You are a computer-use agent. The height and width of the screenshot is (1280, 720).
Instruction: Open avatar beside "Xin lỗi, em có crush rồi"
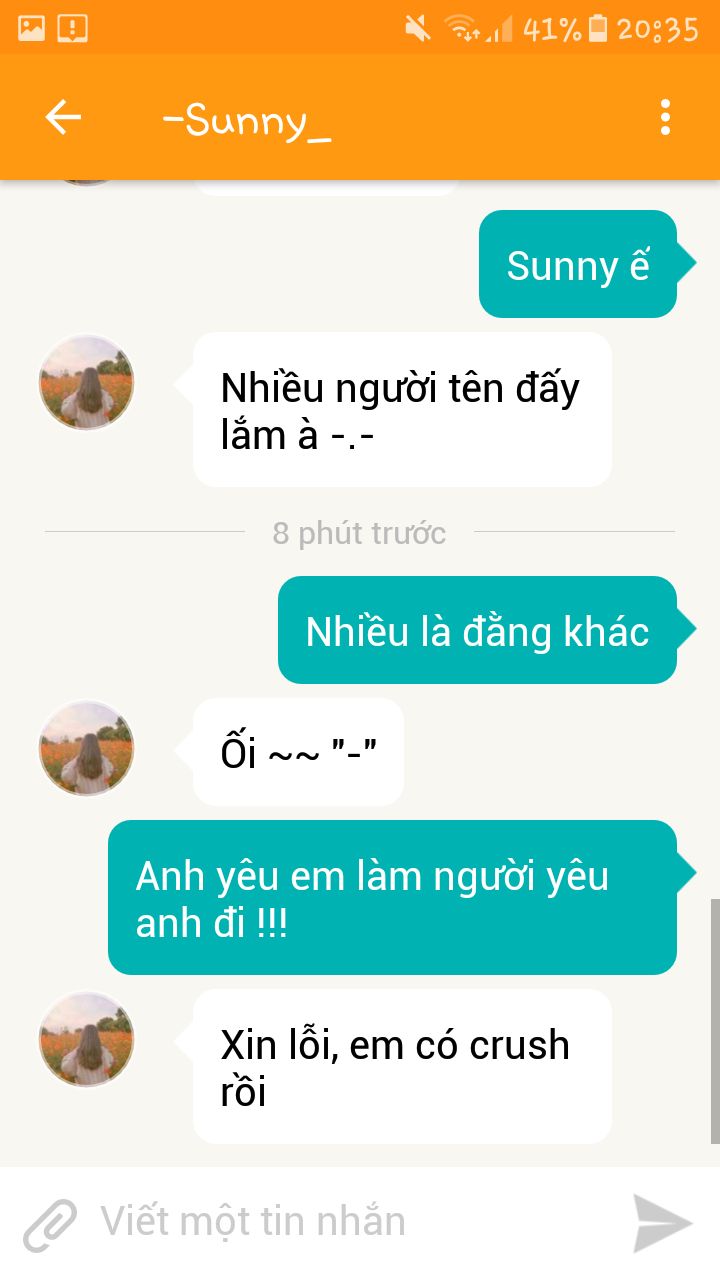coord(86,1039)
